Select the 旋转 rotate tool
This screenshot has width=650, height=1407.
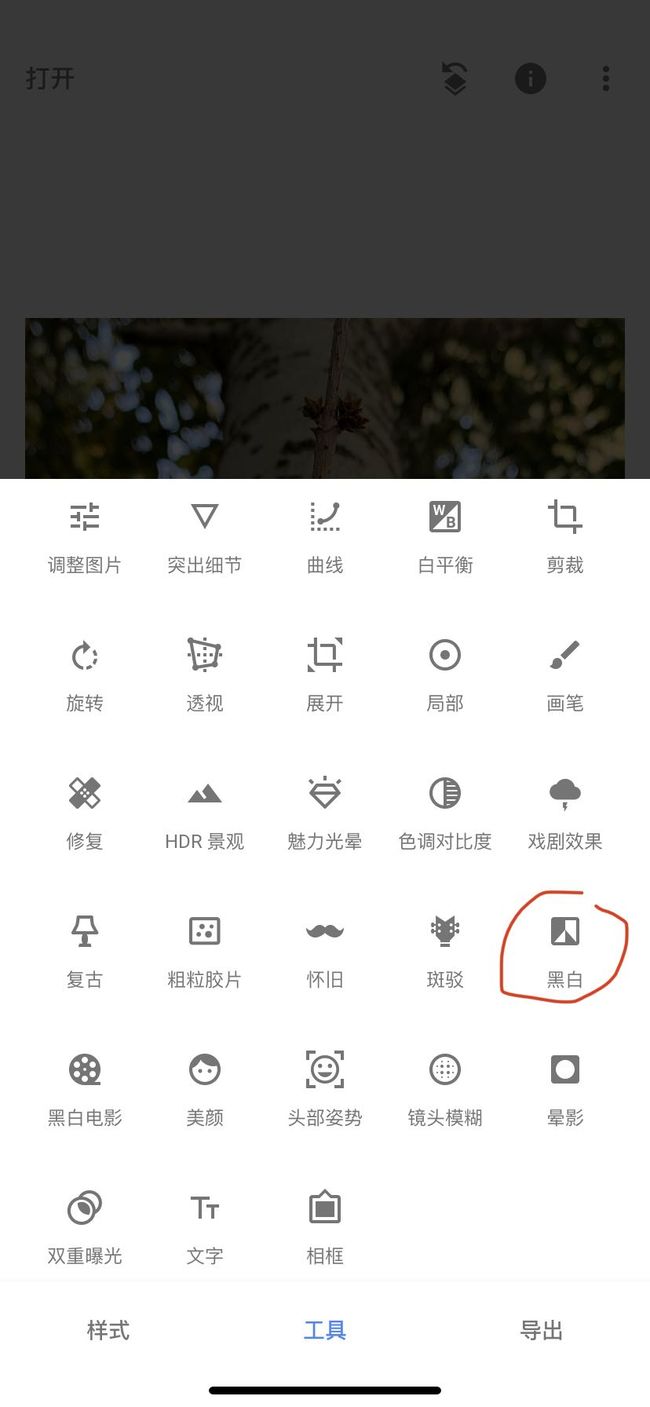point(85,676)
